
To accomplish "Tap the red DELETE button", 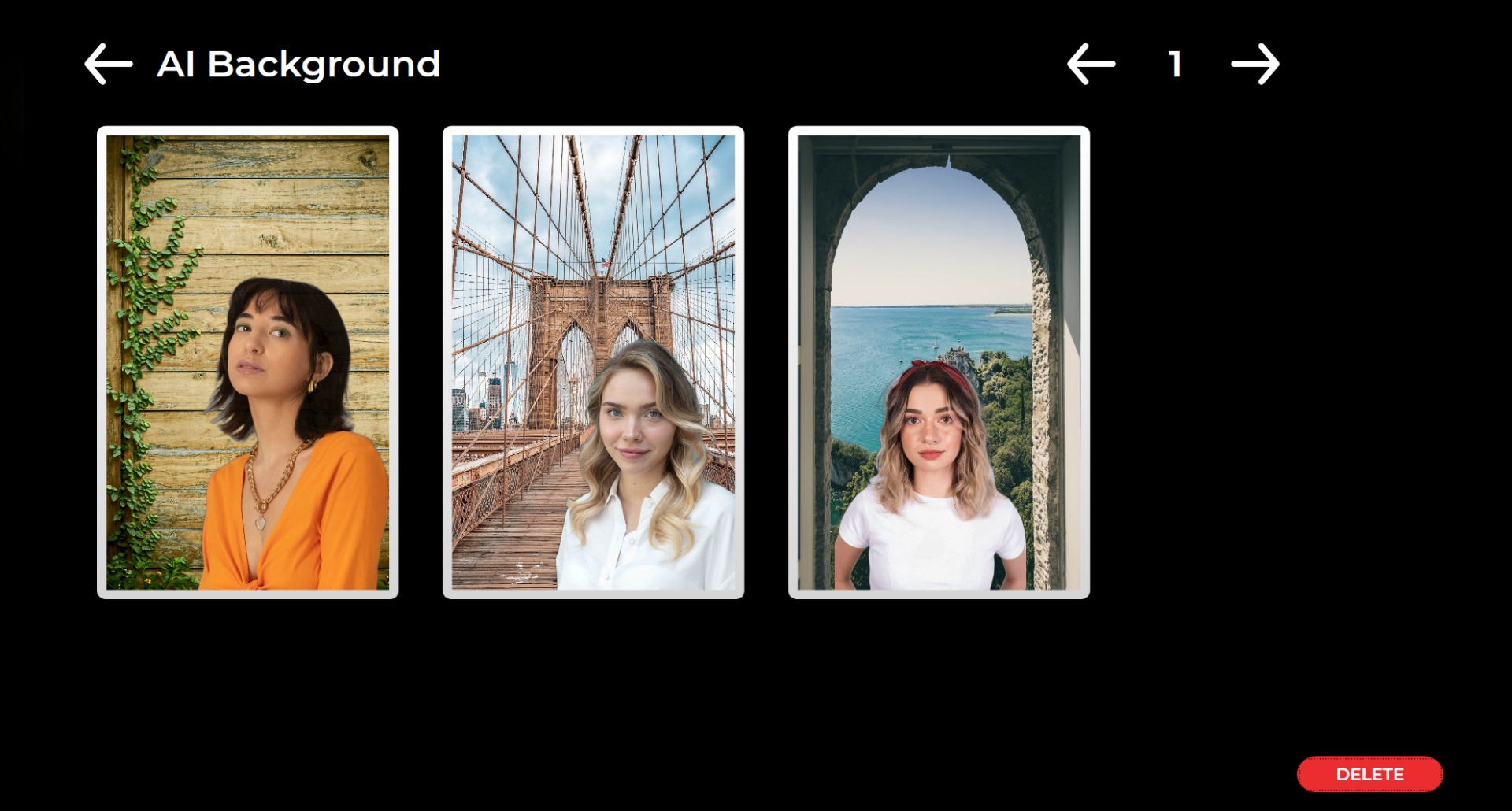I will click(x=1369, y=774).
